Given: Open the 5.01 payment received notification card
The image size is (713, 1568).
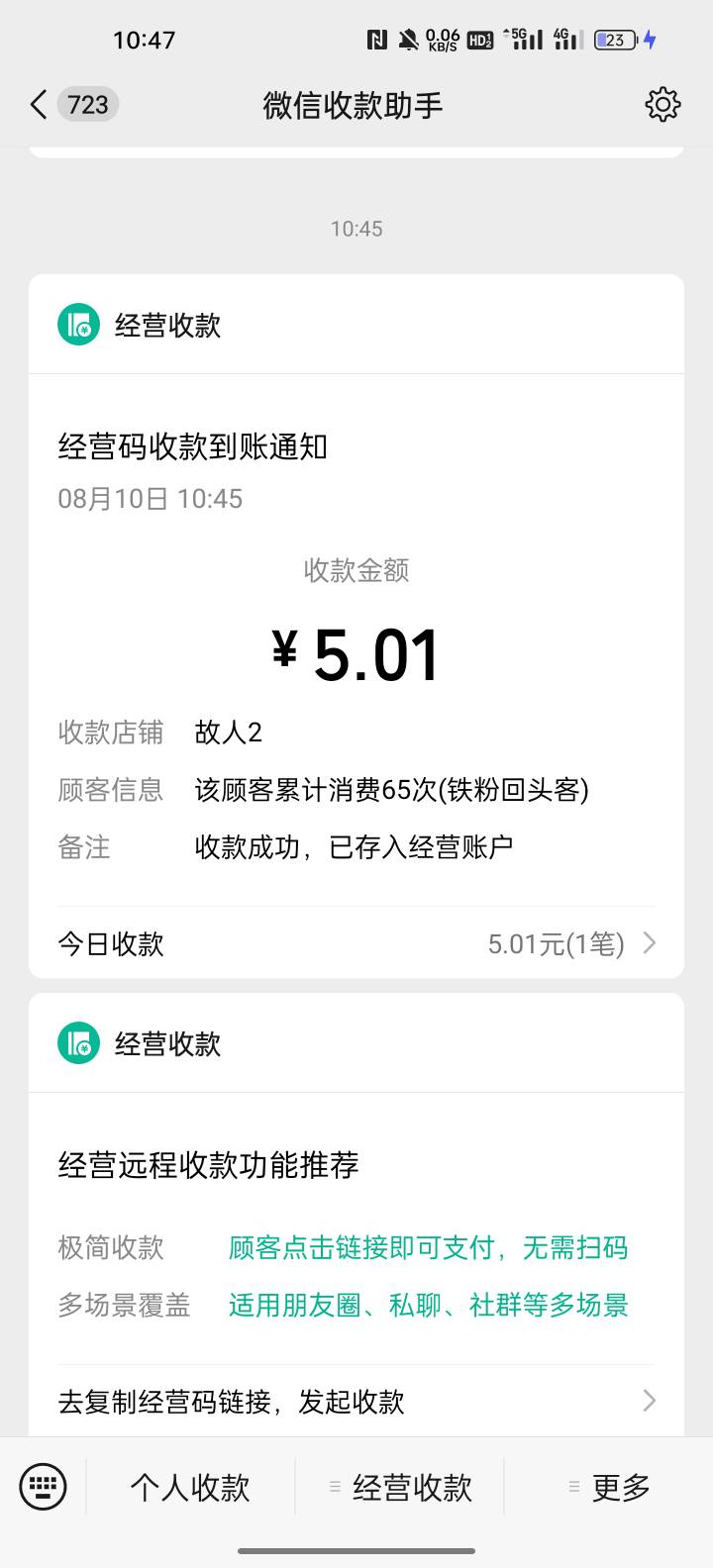Looking at the screenshot, I should (x=356, y=627).
